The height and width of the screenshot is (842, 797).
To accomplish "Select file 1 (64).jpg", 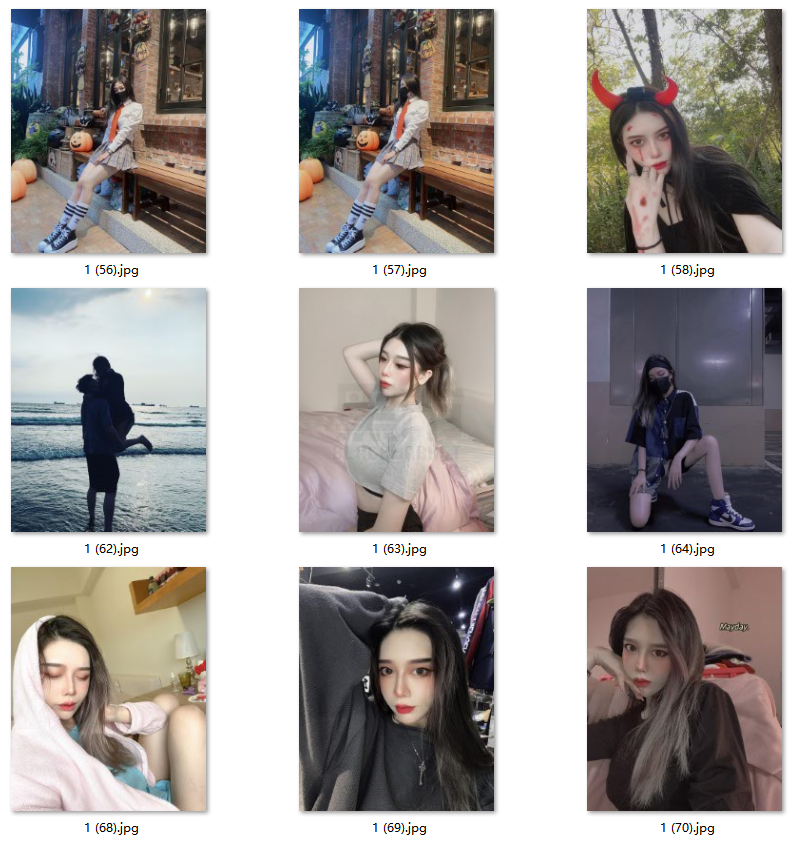I will pos(684,410).
